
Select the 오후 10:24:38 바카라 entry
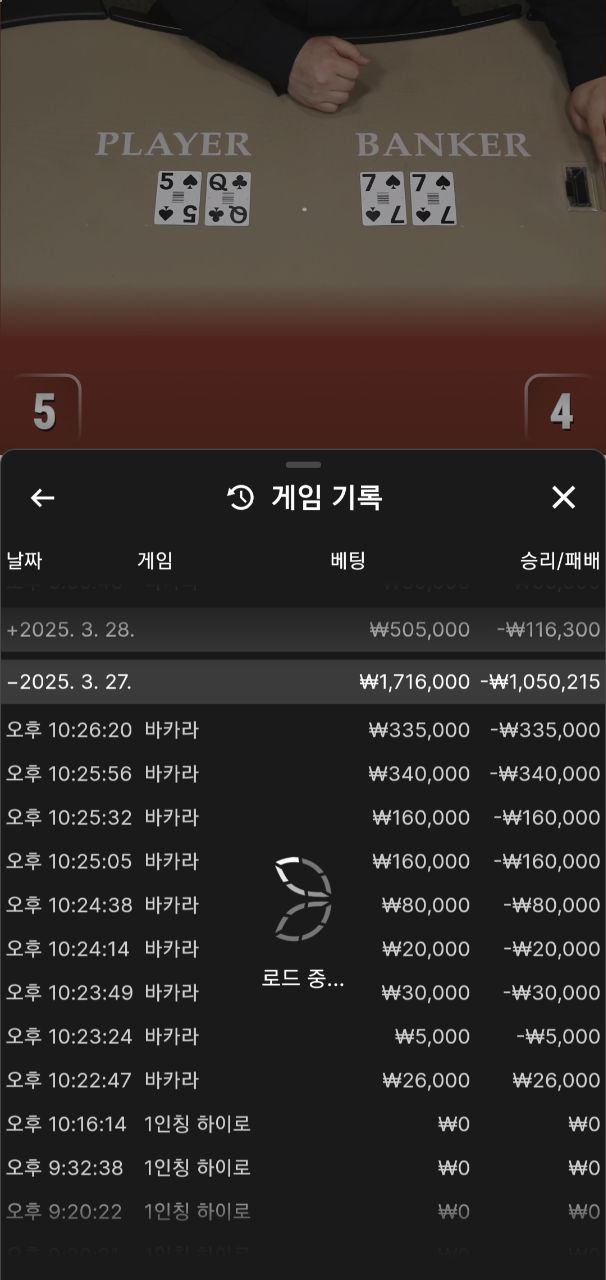click(303, 905)
